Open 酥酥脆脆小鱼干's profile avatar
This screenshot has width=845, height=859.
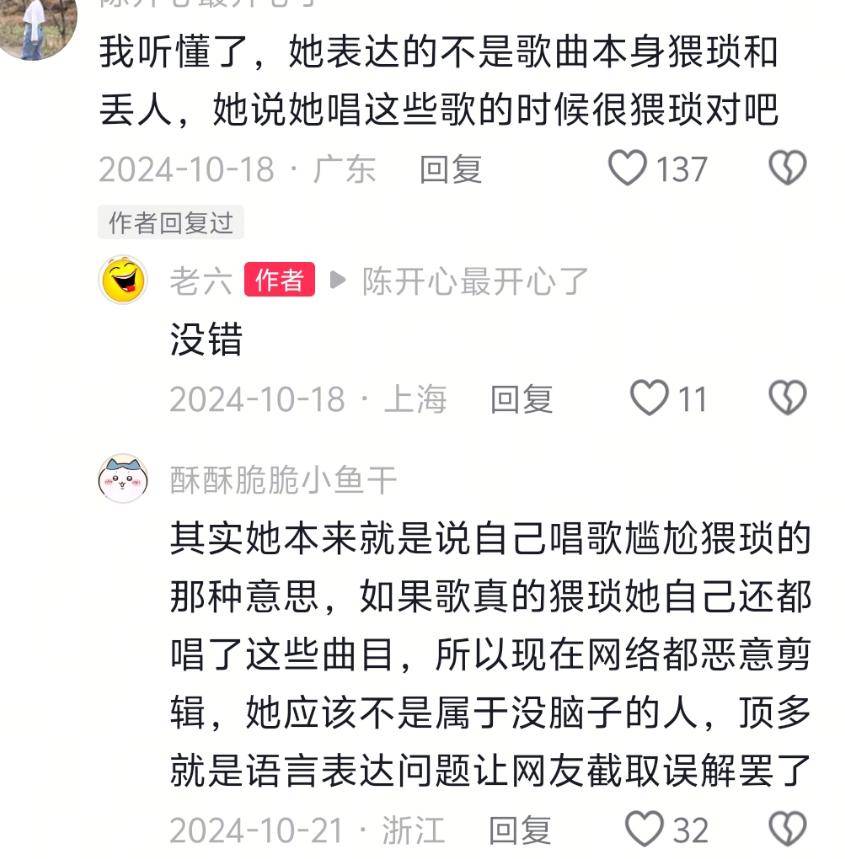pyautogui.click(x=124, y=479)
